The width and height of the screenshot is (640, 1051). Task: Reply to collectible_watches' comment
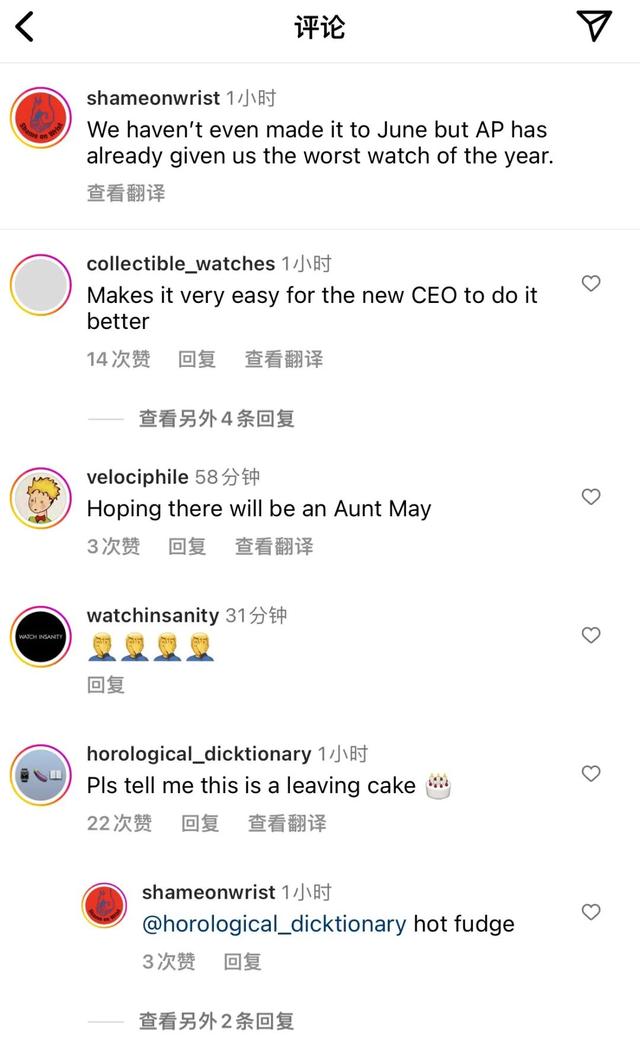point(197,359)
